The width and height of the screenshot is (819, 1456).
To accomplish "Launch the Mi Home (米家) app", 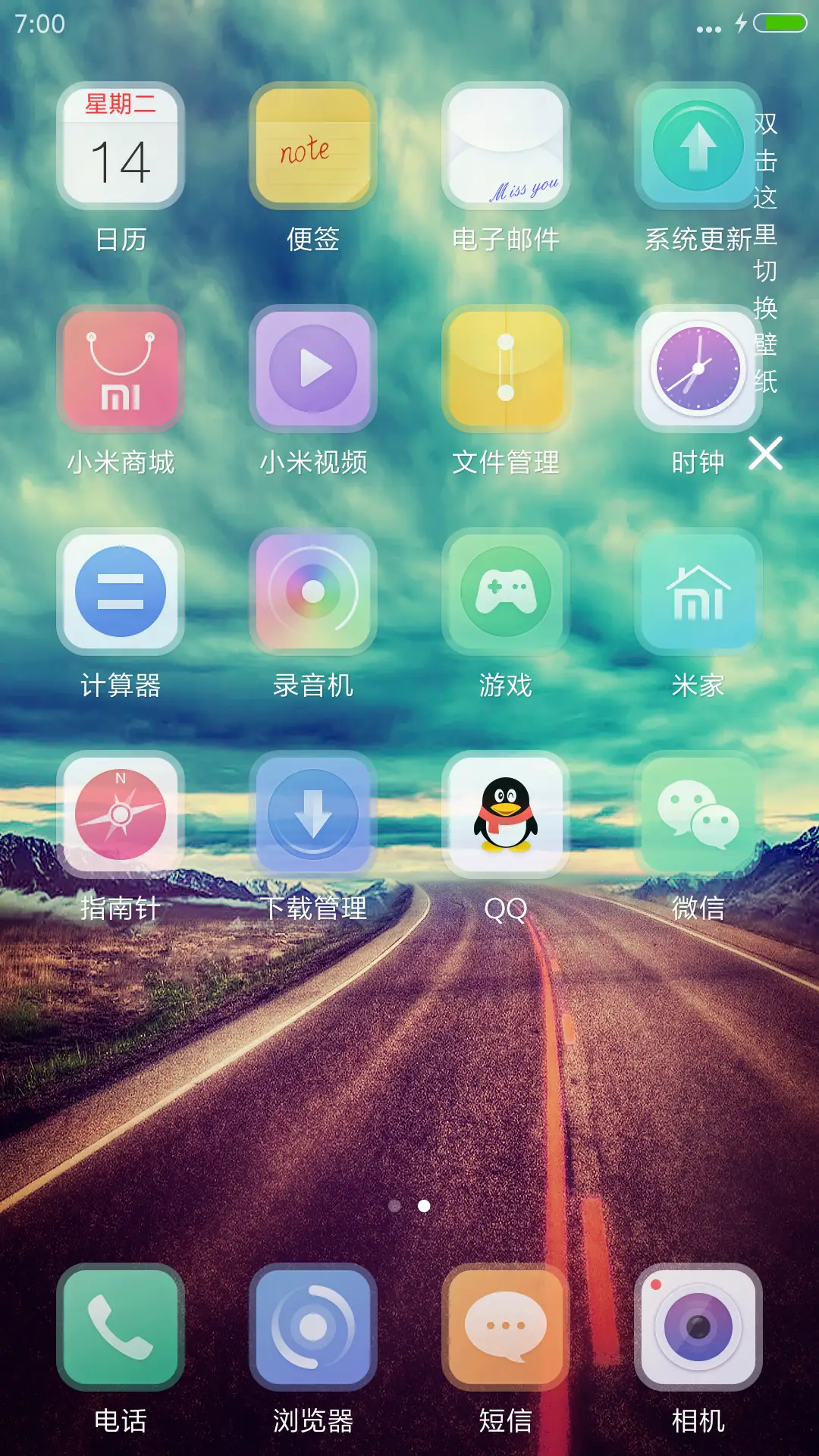I will point(698,591).
